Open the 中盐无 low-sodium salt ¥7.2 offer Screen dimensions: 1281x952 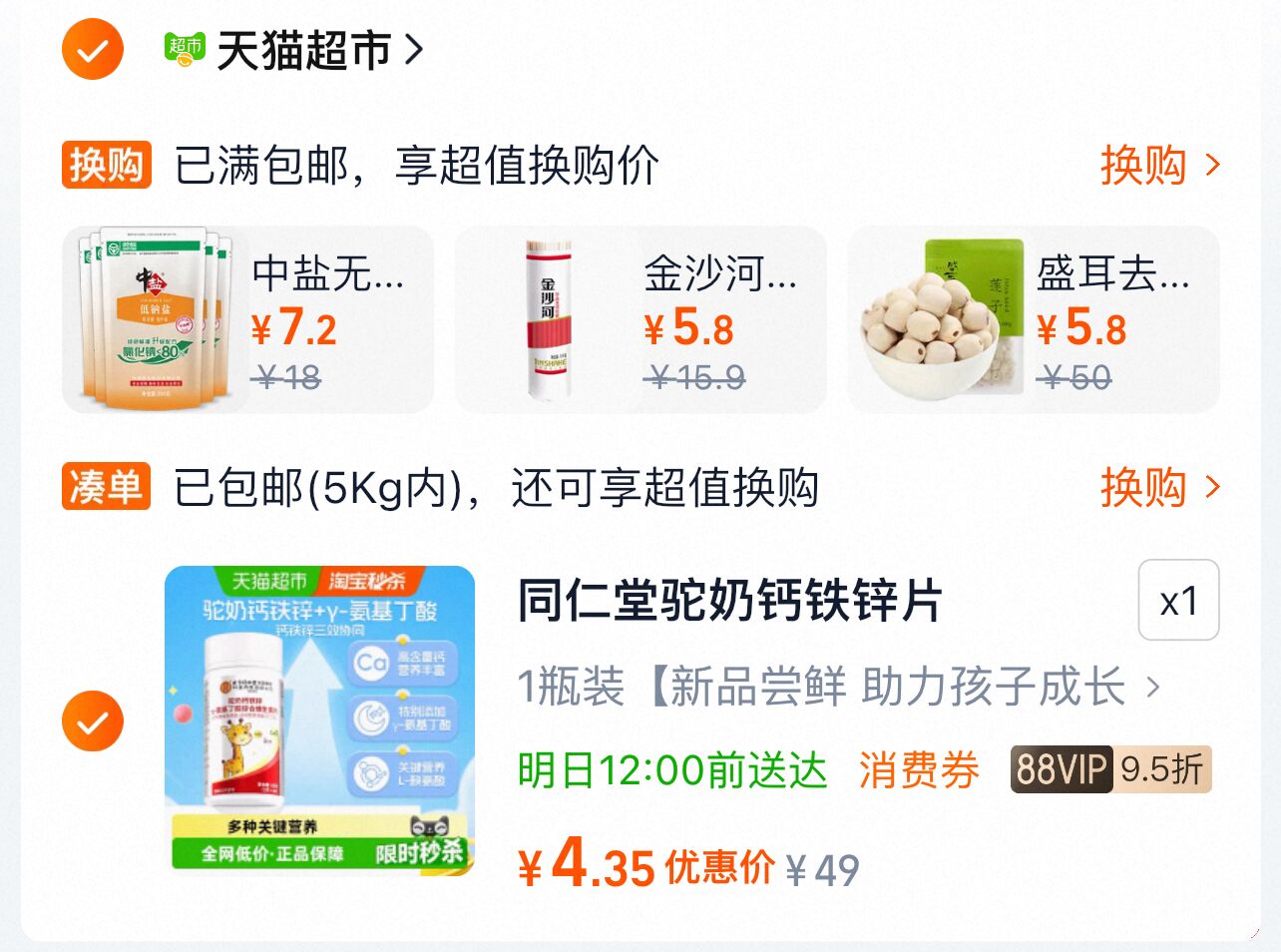coord(247,319)
